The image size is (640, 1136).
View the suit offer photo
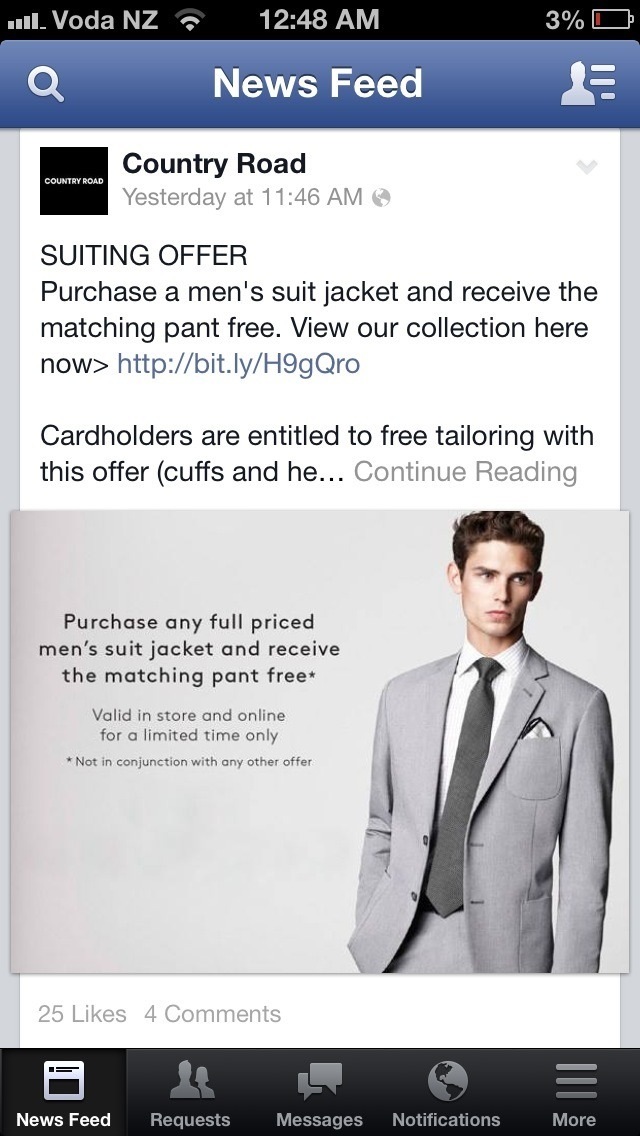[320, 741]
